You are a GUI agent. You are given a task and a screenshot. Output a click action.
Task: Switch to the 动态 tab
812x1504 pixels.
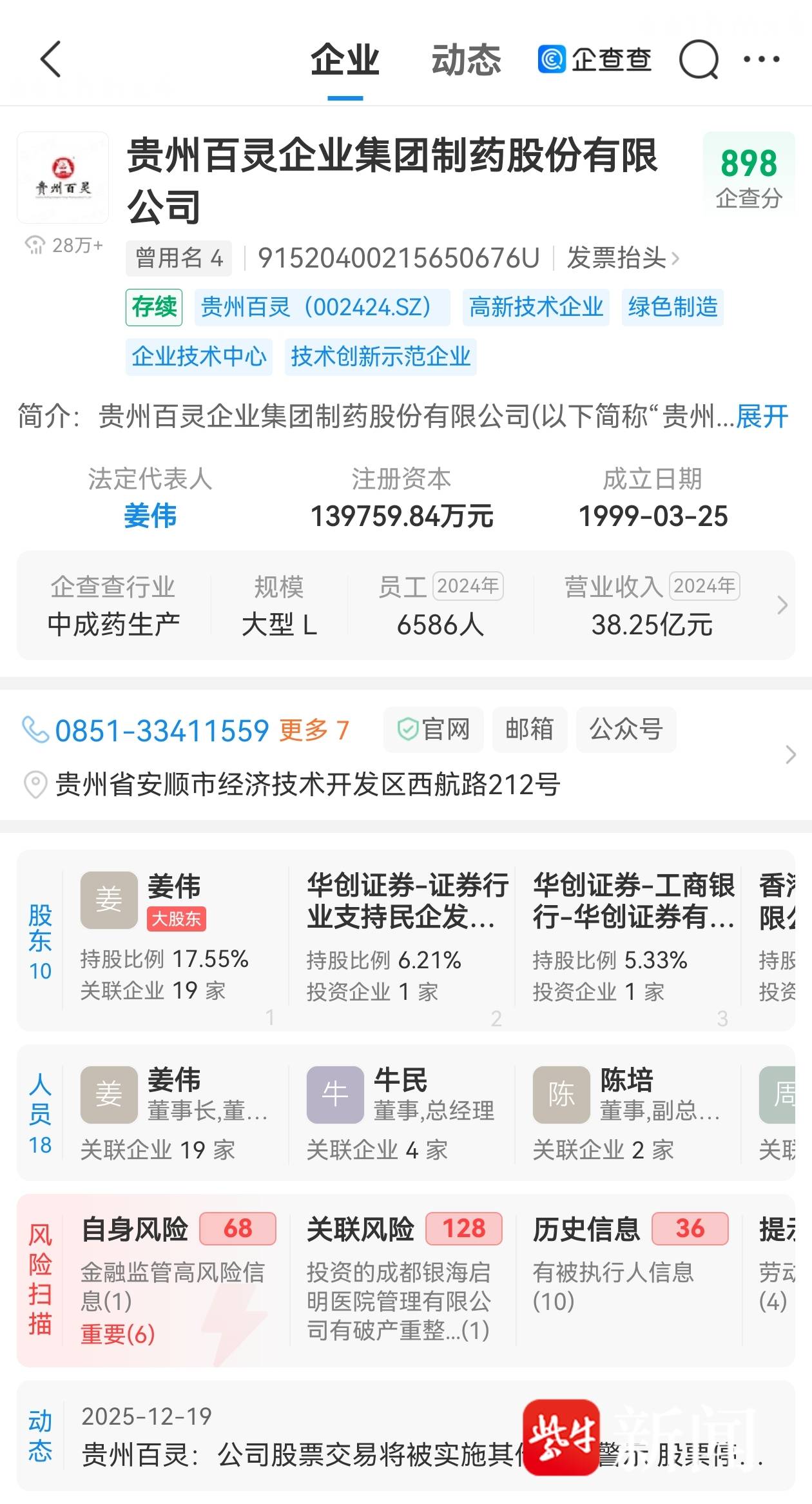tap(465, 61)
